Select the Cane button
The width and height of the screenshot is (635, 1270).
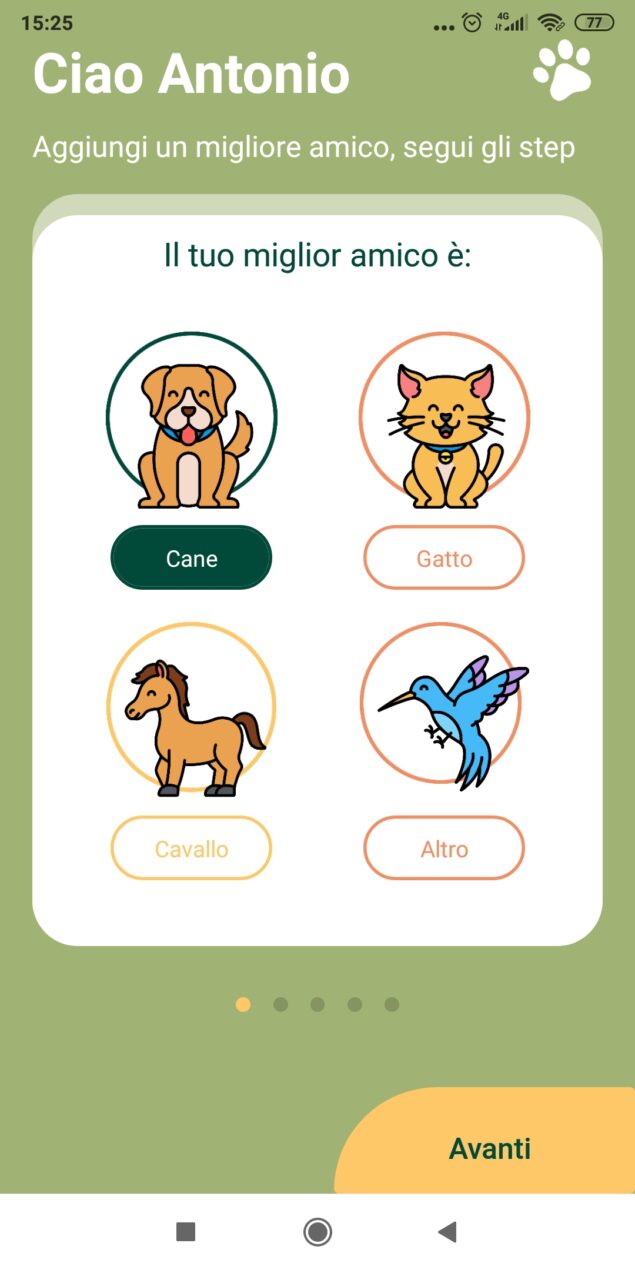click(x=191, y=558)
